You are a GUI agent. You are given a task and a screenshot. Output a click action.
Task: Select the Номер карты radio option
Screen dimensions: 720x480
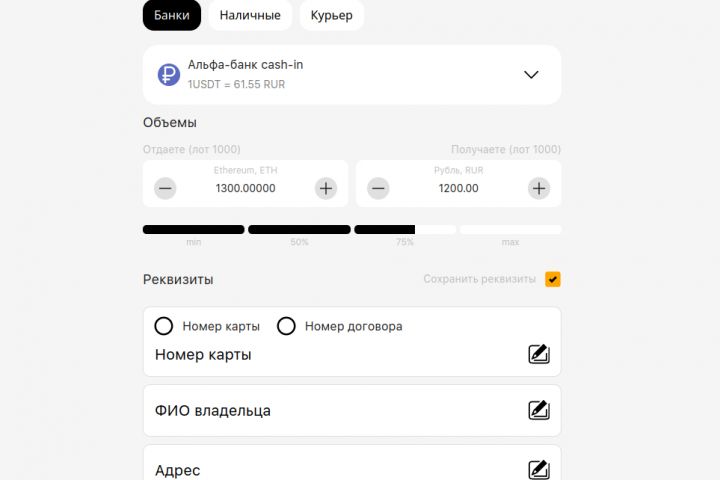pyautogui.click(x=164, y=326)
